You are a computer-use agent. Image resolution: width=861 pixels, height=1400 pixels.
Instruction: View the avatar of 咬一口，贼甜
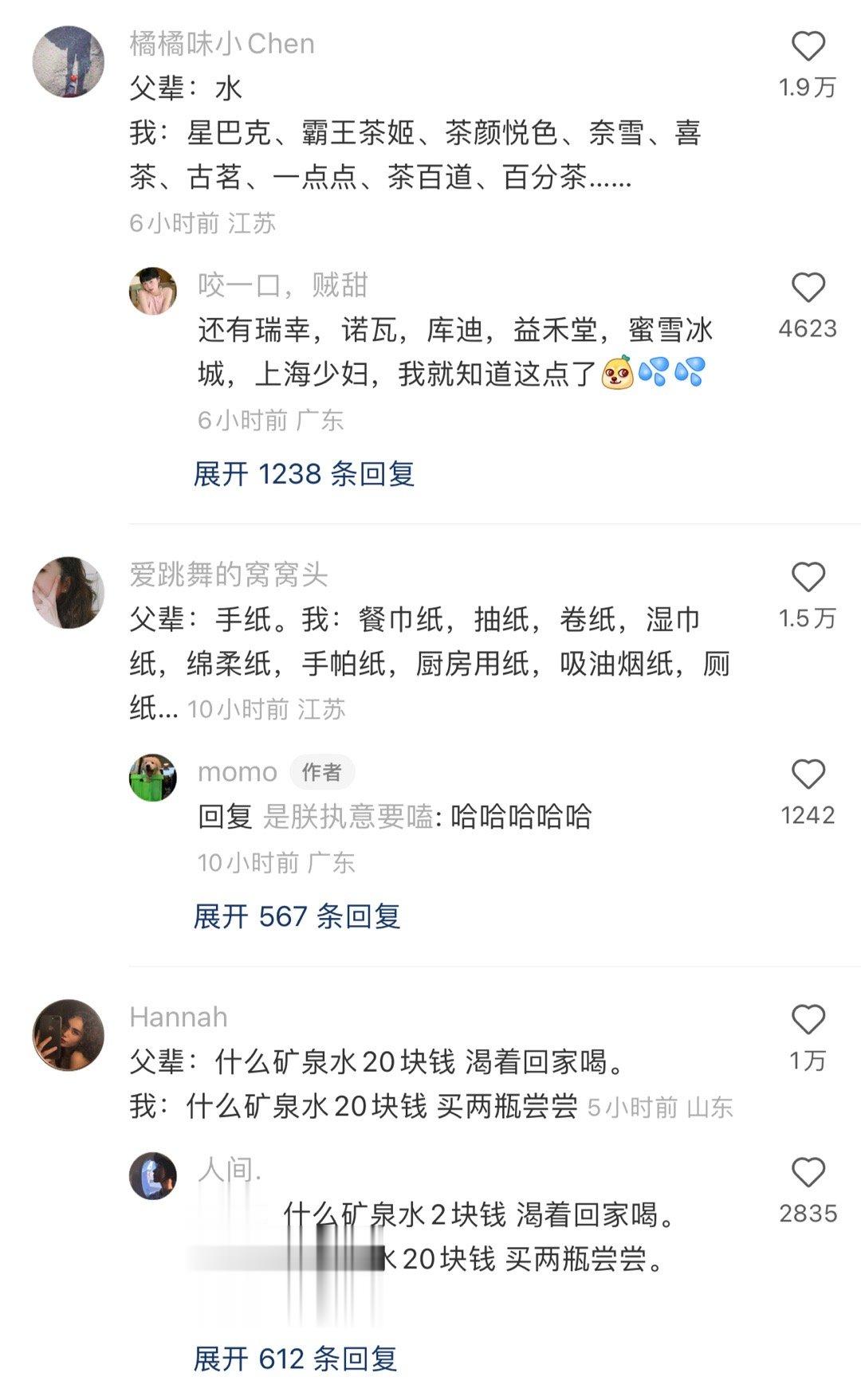tap(153, 291)
